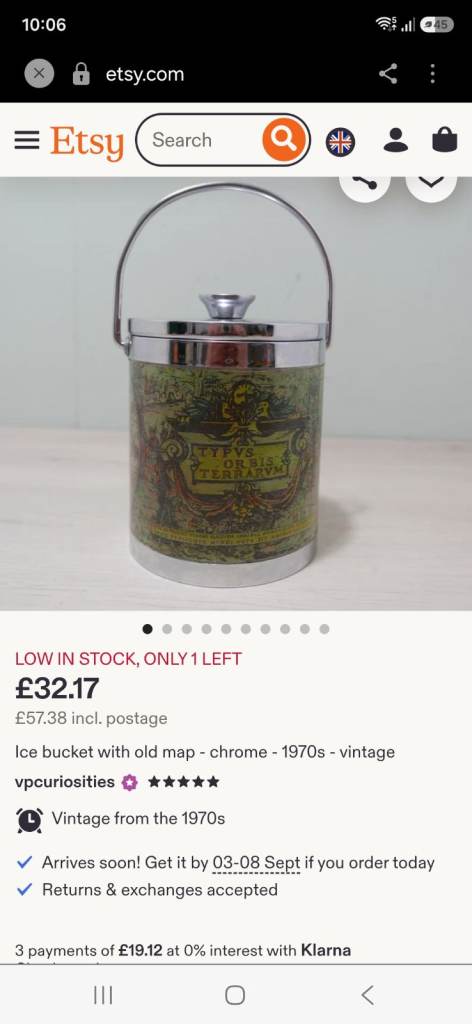472x1024 pixels.
Task: Open the account profile icon
Action: tap(396, 140)
